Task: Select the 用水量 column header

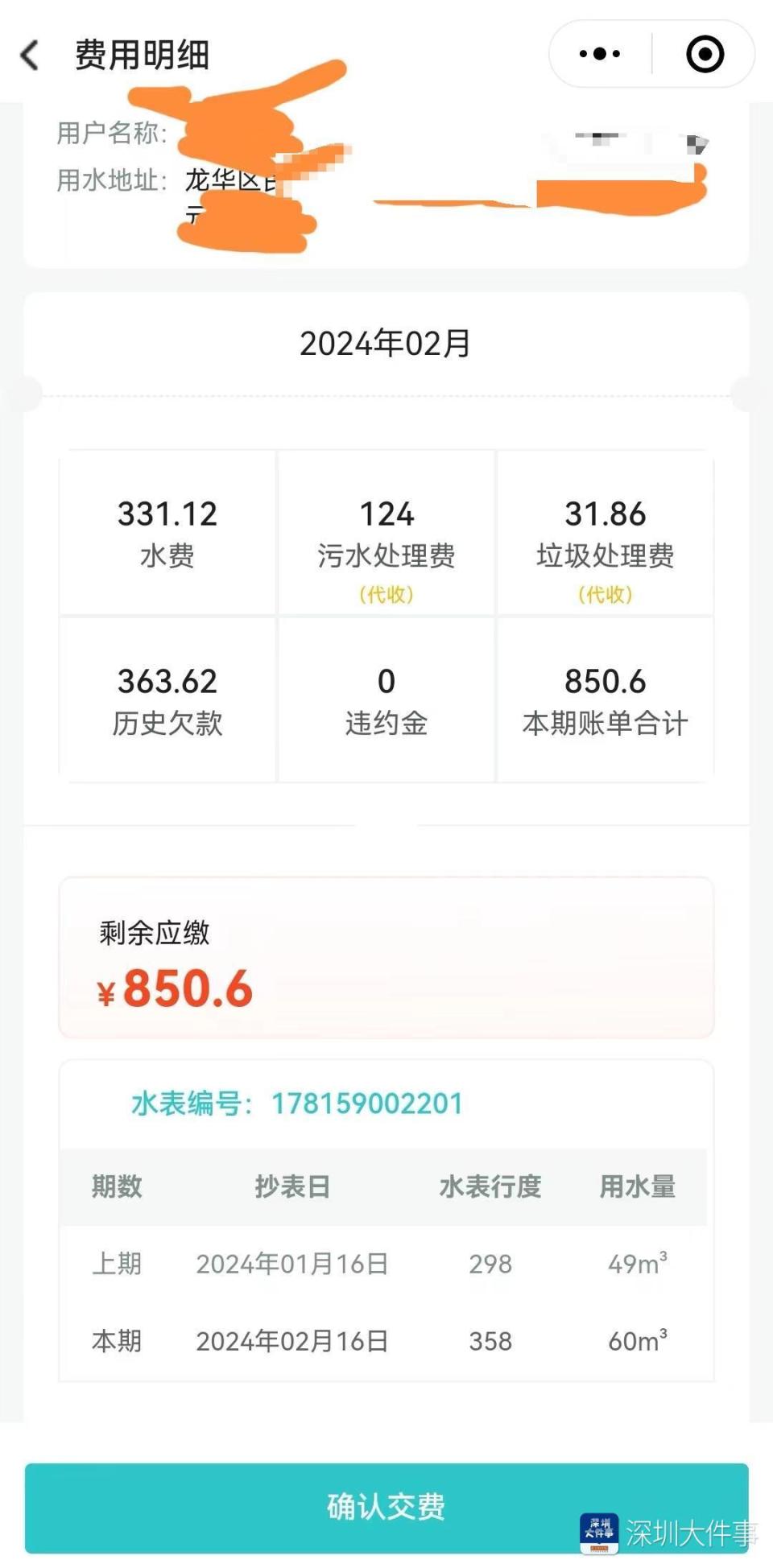Action: point(638,1186)
